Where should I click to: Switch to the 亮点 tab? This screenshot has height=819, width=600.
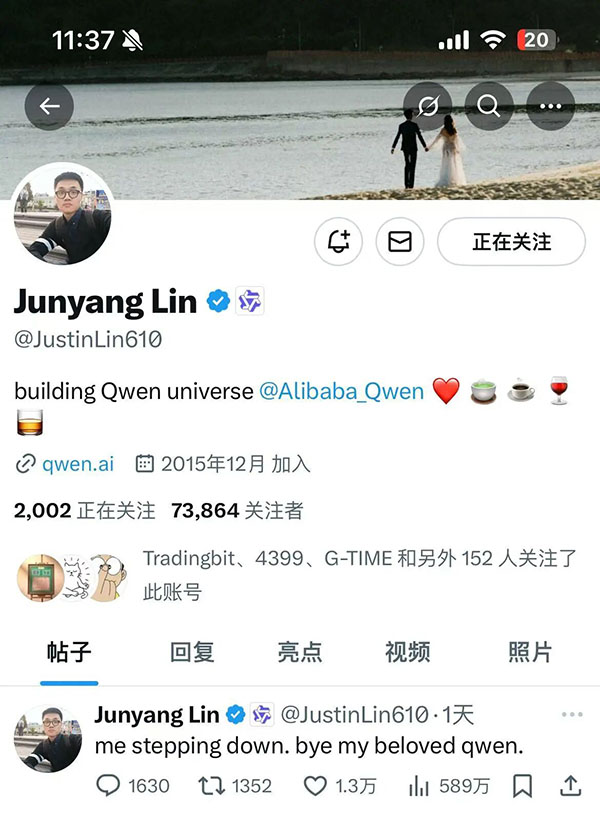pos(299,653)
